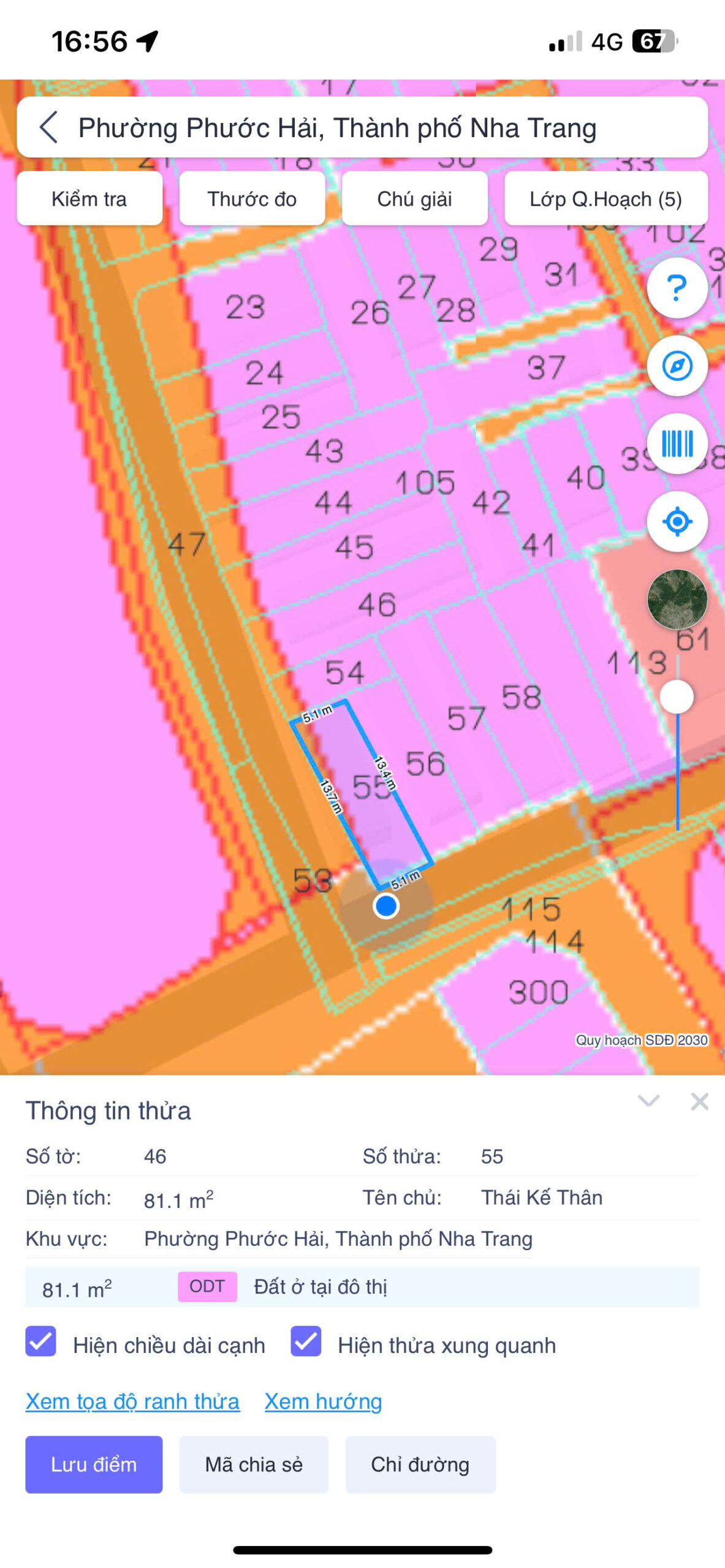Collapse the Thông tin thửa panel
The width and height of the screenshot is (725, 1568).
[648, 1101]
